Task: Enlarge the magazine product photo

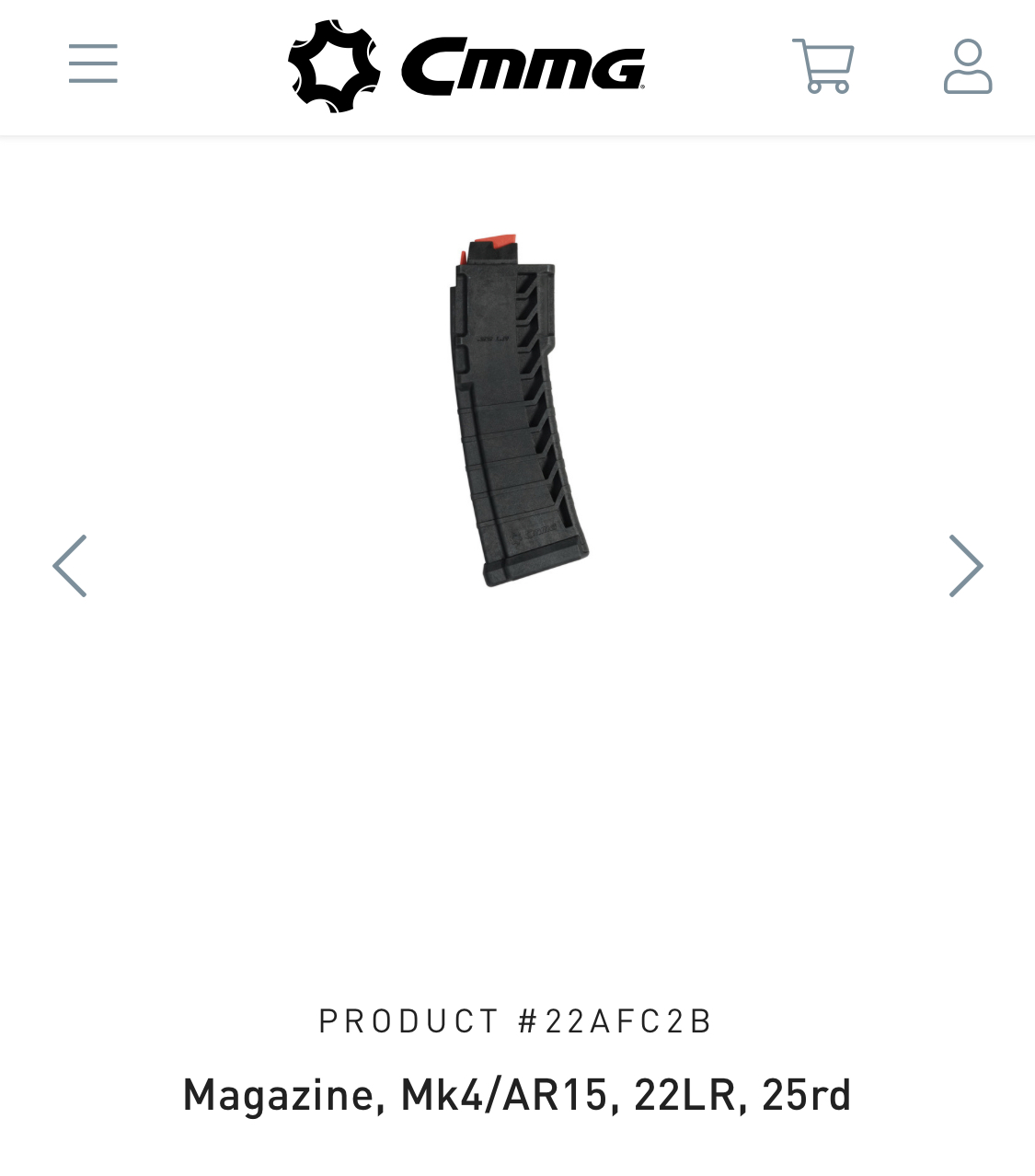Action: (x=518, y=412)
